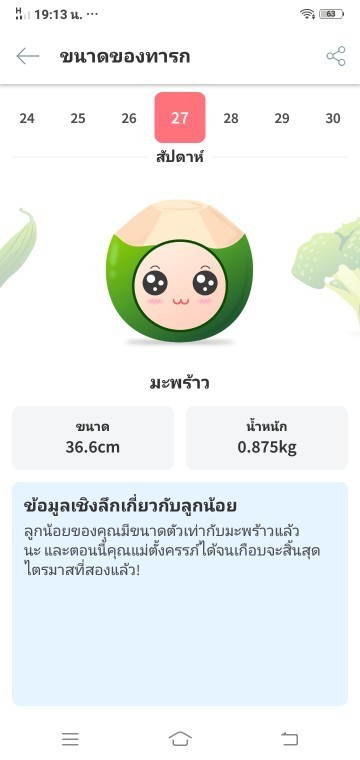Go back using the top arrow

(x=28, y=56)
